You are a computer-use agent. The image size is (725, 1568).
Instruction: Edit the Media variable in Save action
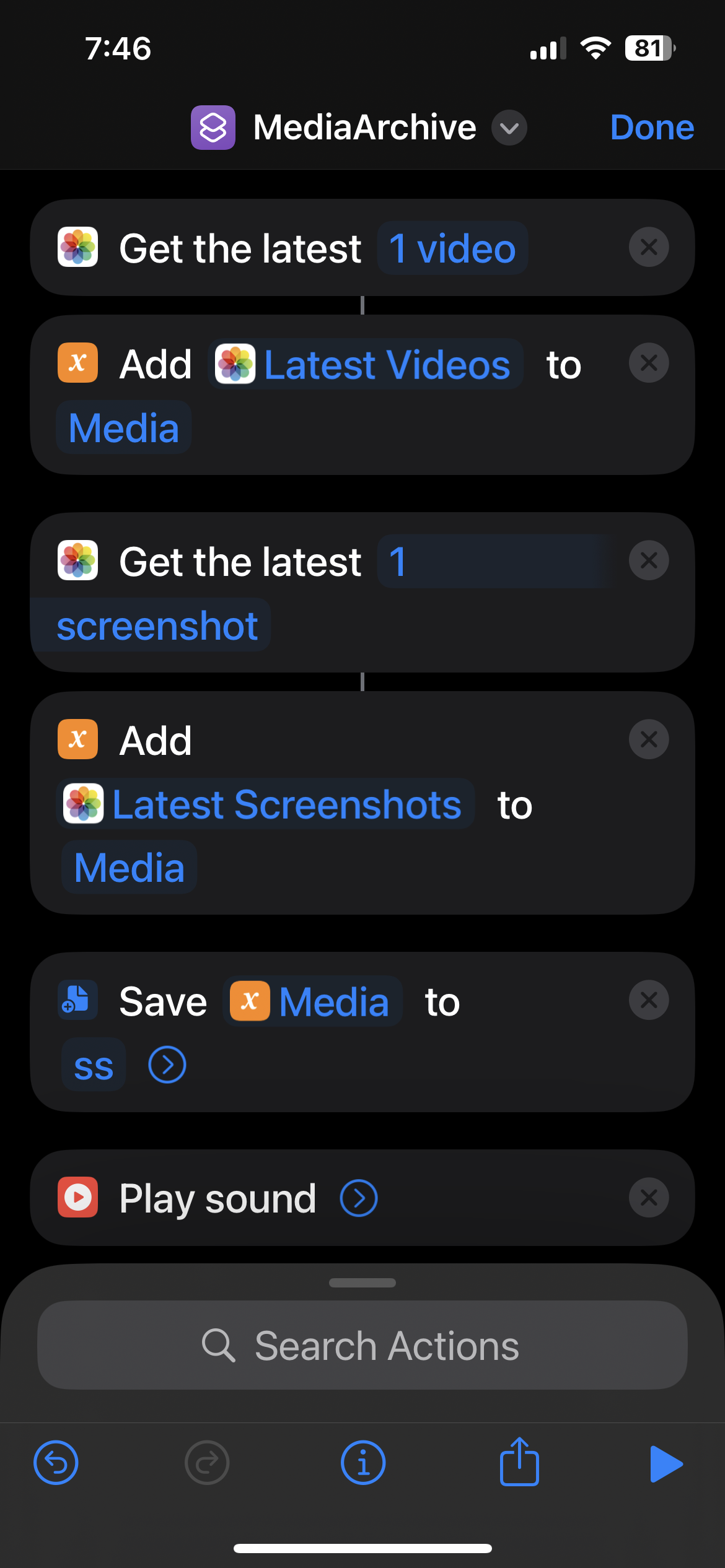click(313, 1001)
